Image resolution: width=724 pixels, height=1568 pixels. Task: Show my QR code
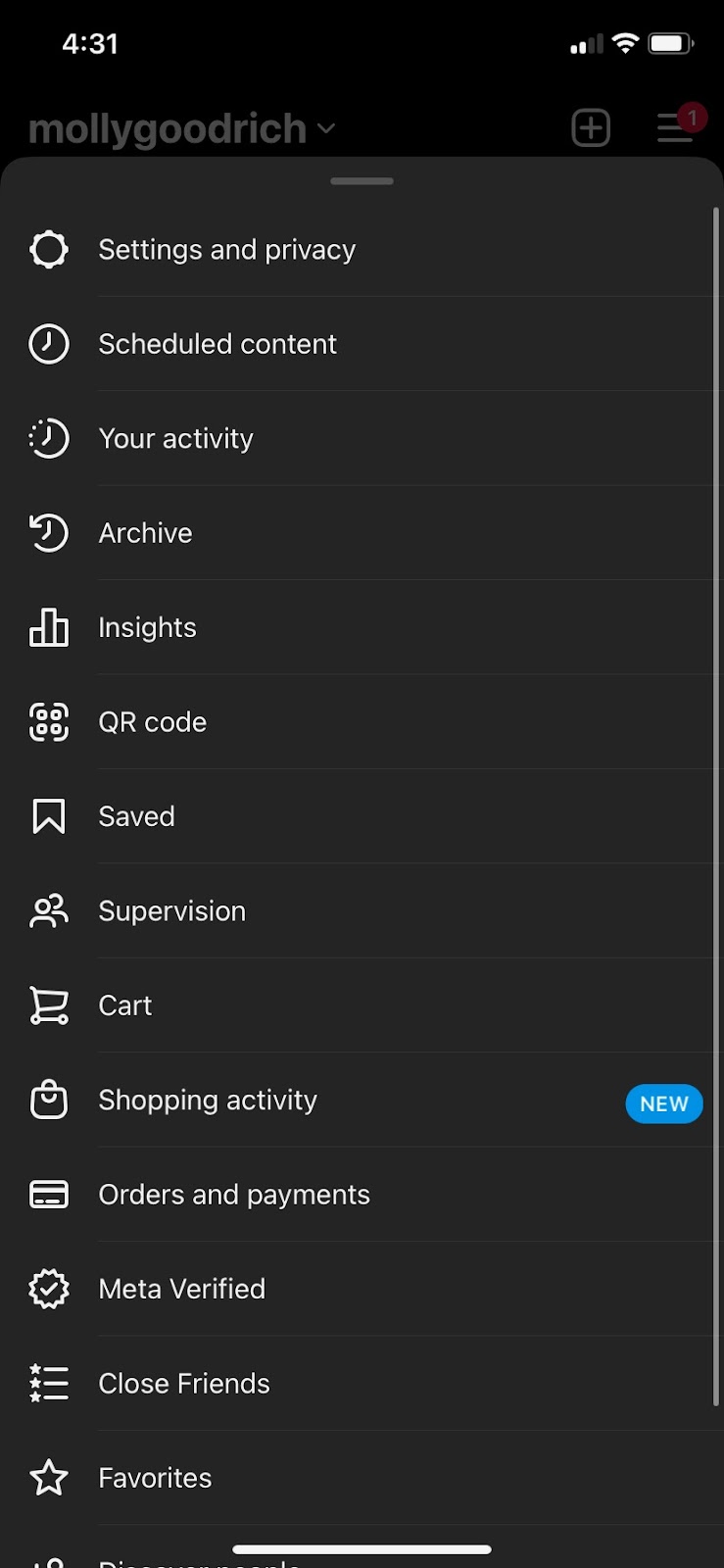coord(153,722)
